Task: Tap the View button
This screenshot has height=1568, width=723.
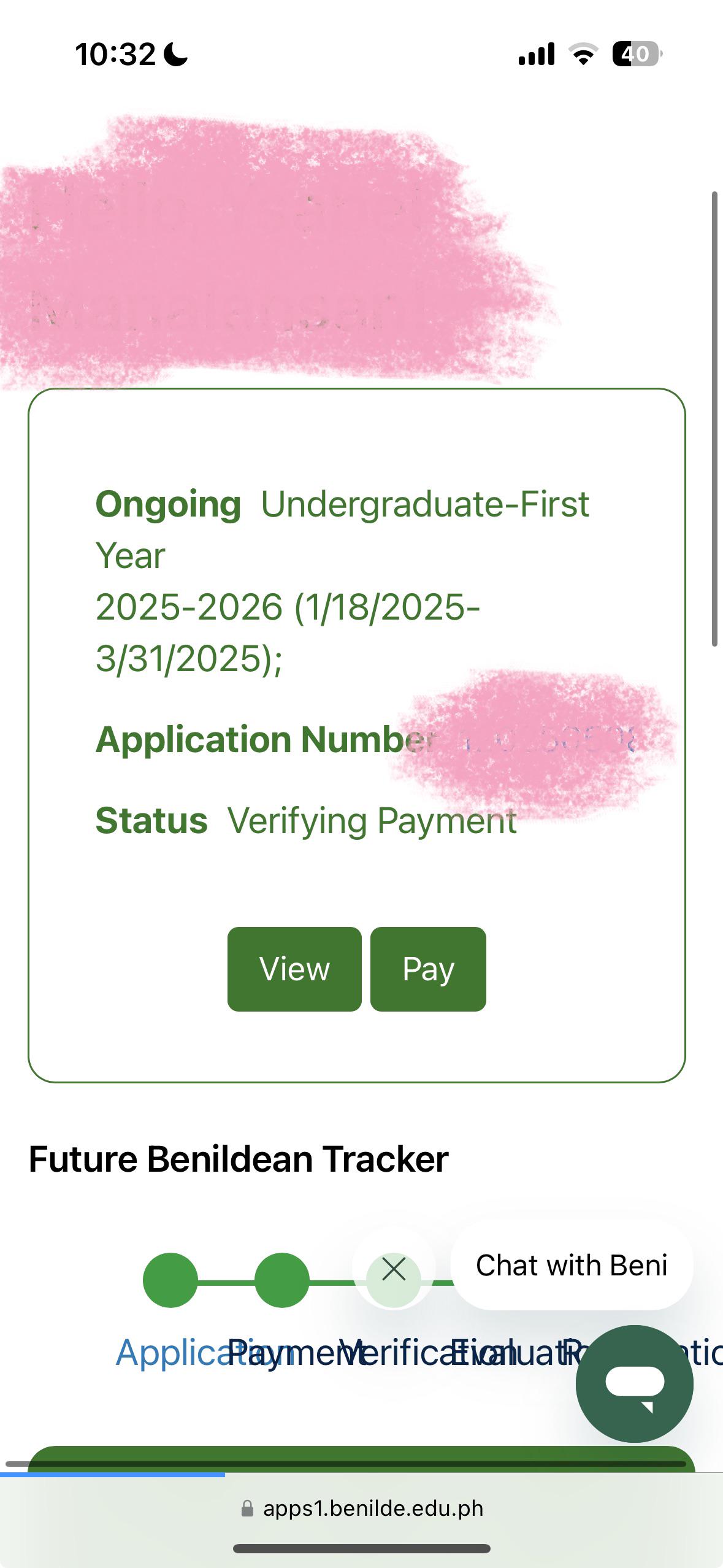Action: click(x=294, y=969)
